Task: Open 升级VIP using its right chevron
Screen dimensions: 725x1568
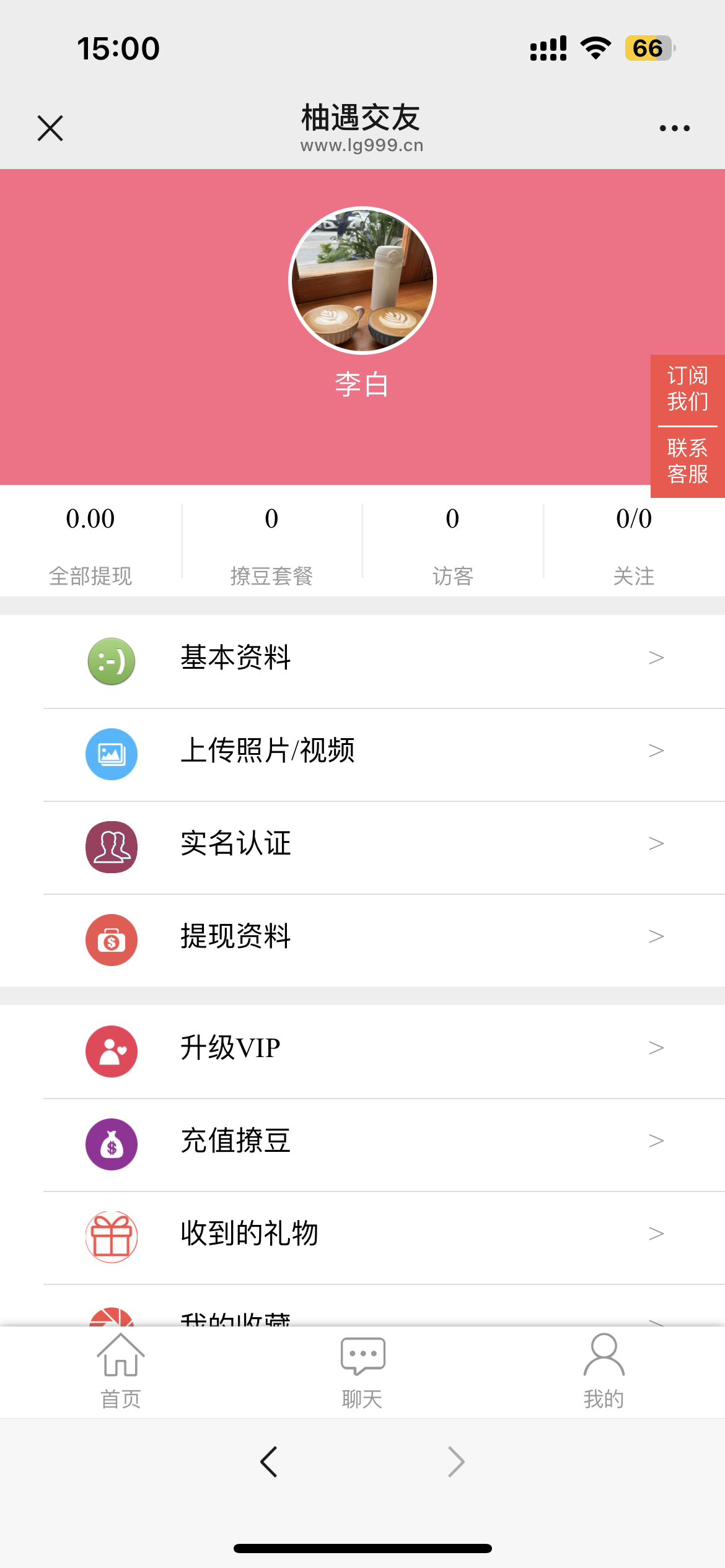Action: coord(656,1048)
